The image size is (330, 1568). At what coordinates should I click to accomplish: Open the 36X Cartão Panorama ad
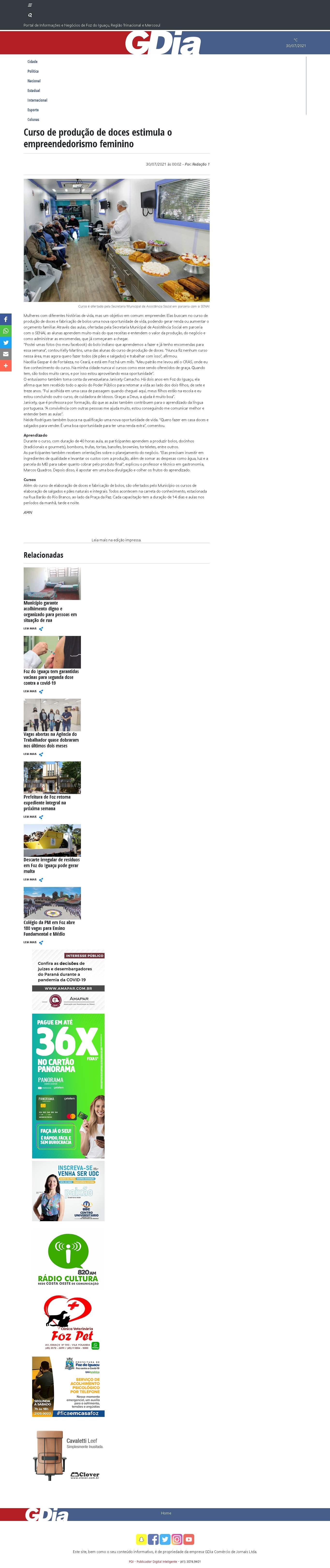[68, 1085]
